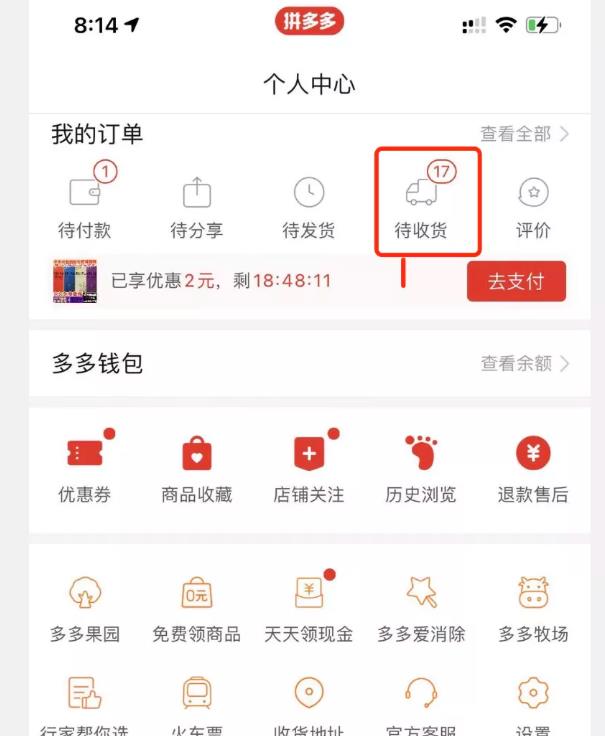Viewport: 605px width, 736px height.
Task: Open 待发货 orders awaiting shipment
Action: [309, 205]
